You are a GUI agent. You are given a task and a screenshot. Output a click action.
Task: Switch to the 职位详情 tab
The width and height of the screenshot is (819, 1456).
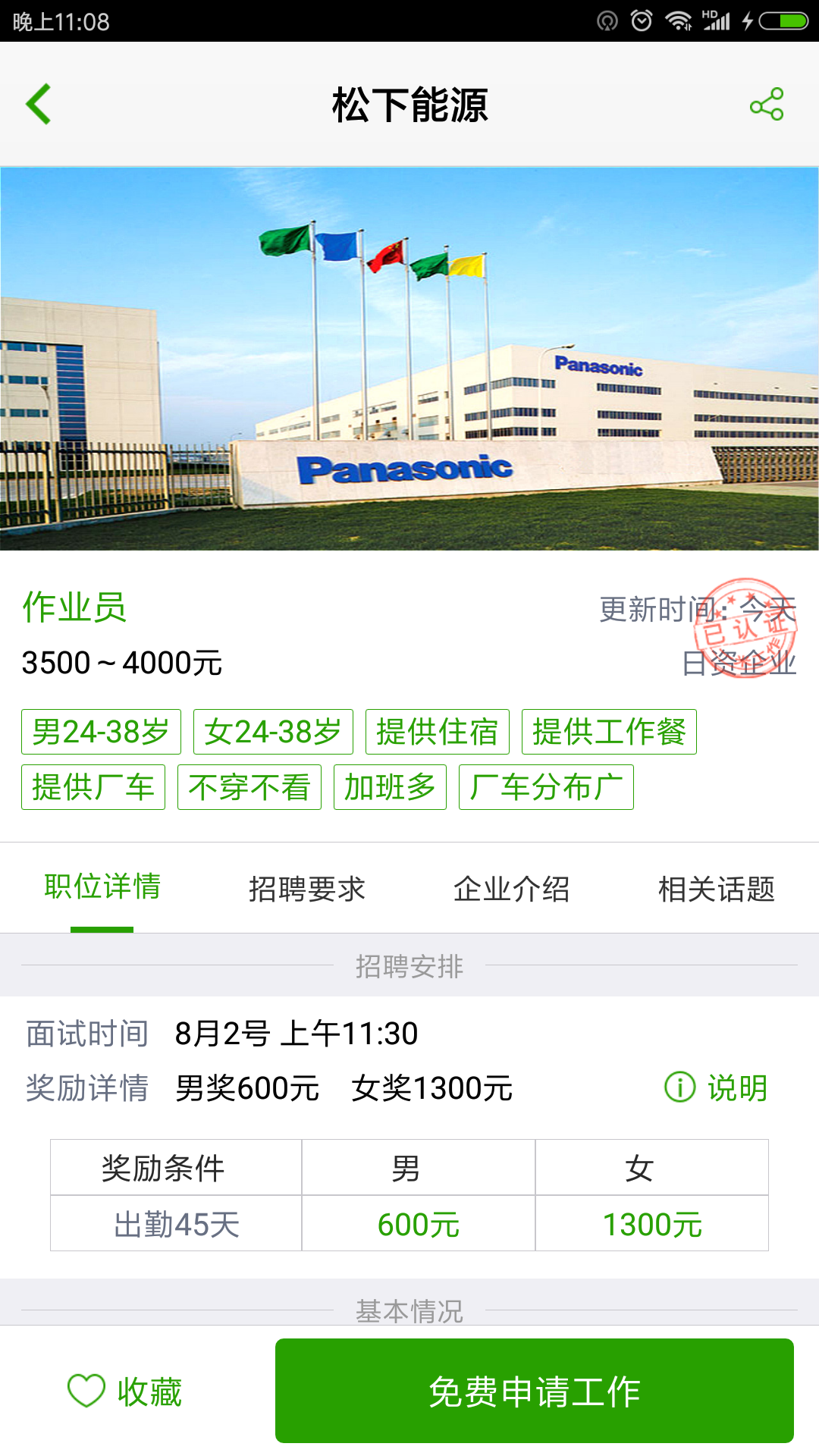tap(102, 887)
